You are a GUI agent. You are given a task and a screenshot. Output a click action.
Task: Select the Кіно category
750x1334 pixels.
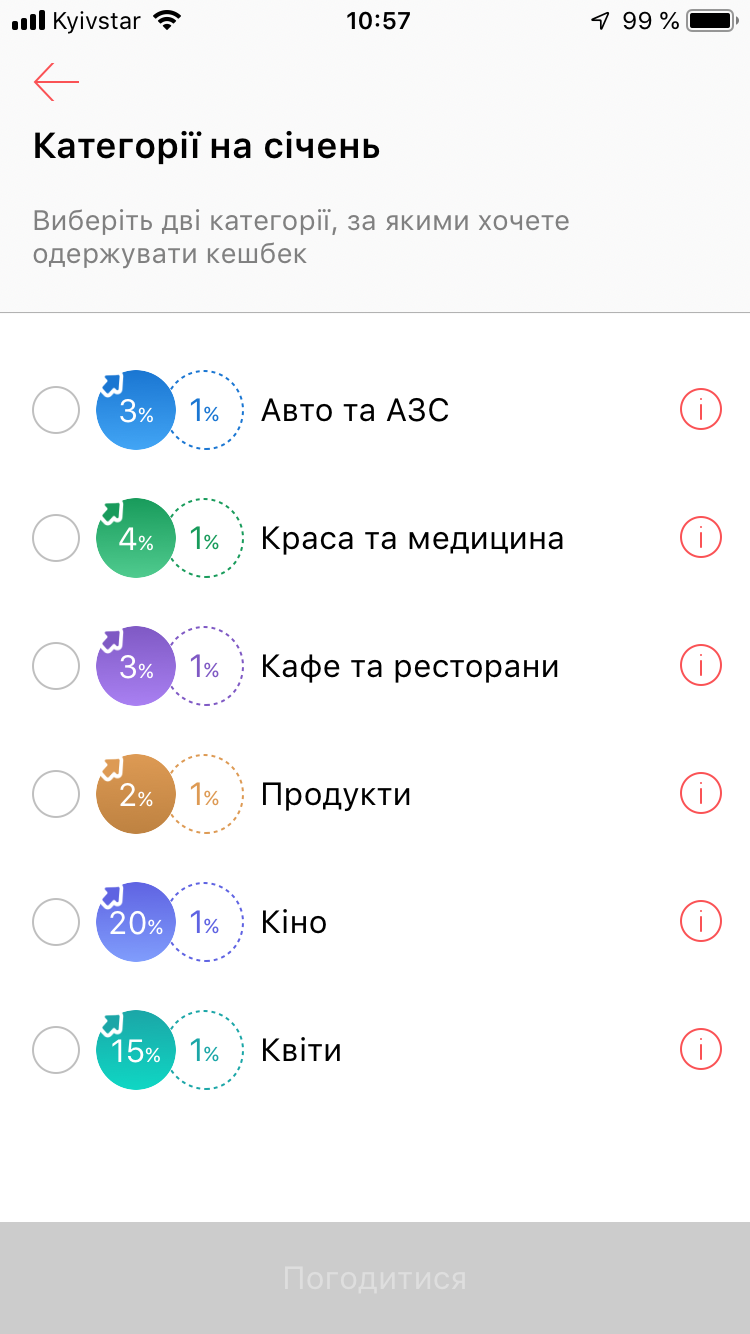pyautogui.click(x=56, y=922)
